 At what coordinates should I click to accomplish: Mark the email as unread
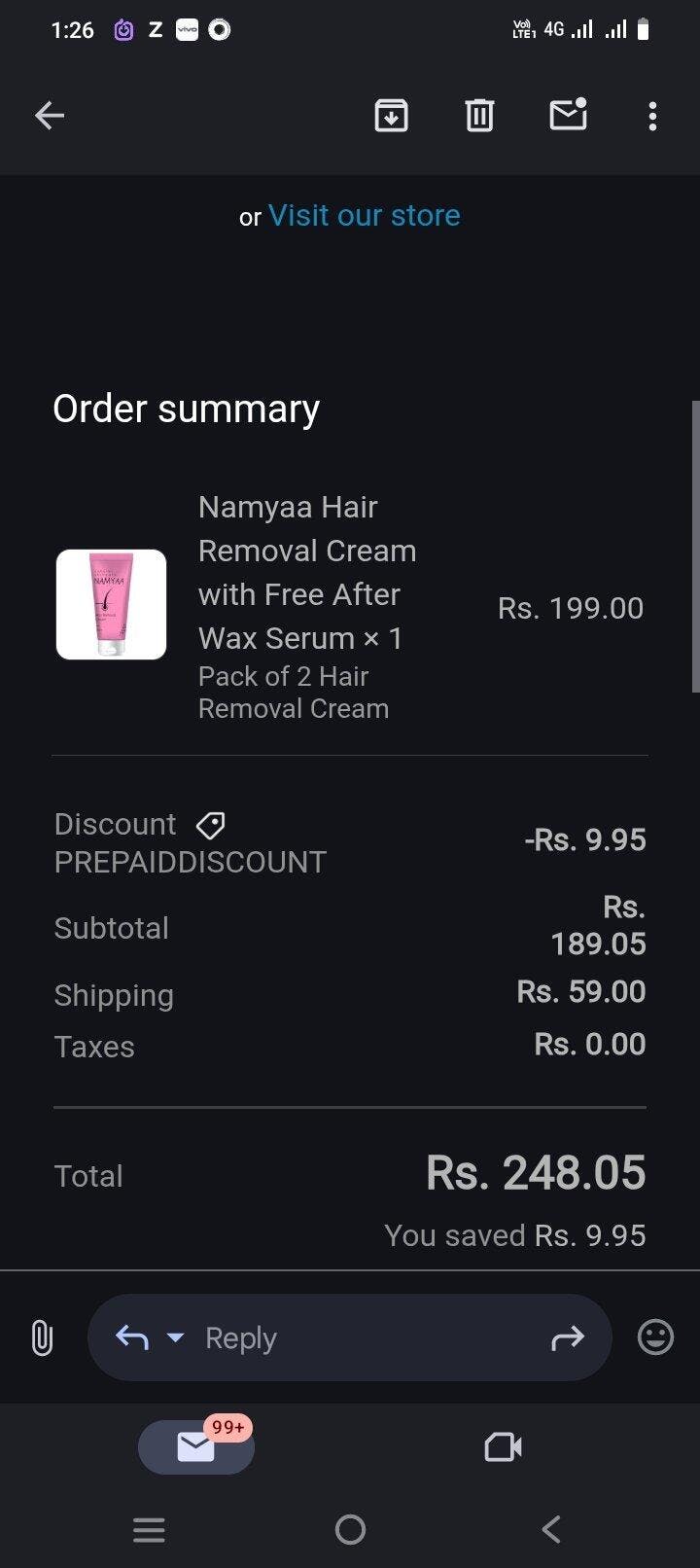click(x=568, y=115)
